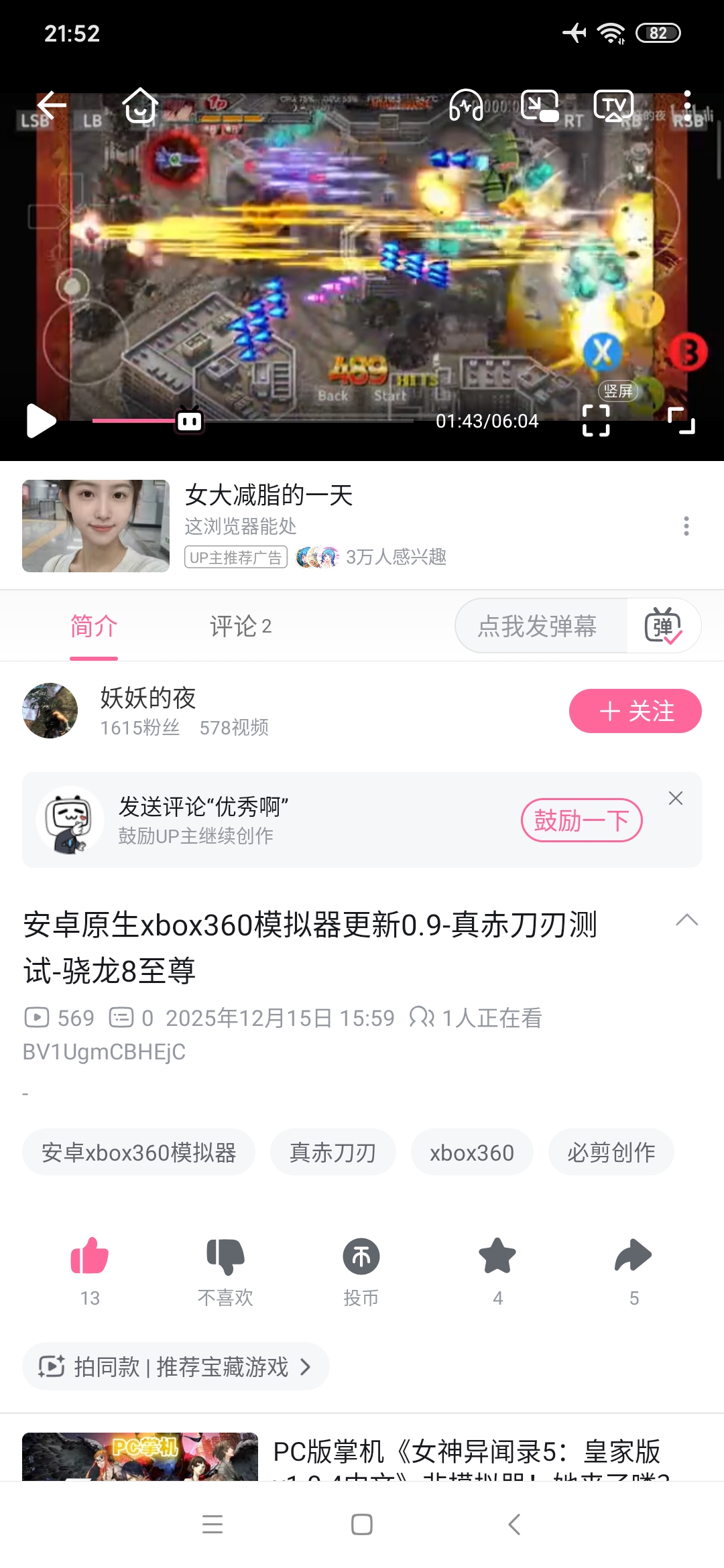The height and width of the screenshot is (1568, 724).
Task: Open the 简介 introduction tab
Action: coord(93,626)
